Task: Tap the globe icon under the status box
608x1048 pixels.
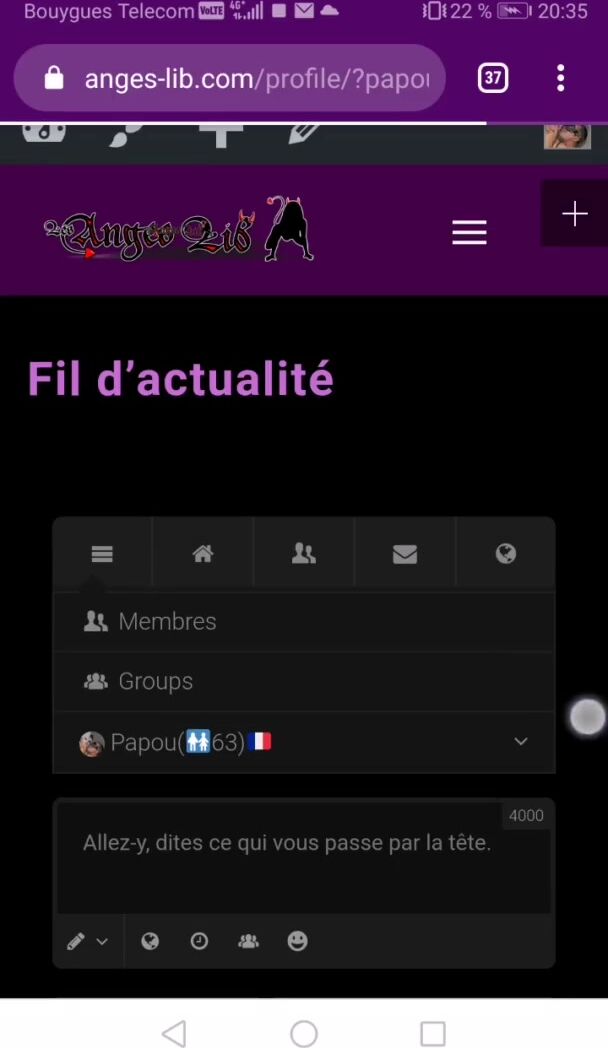Action: point(150,941)
